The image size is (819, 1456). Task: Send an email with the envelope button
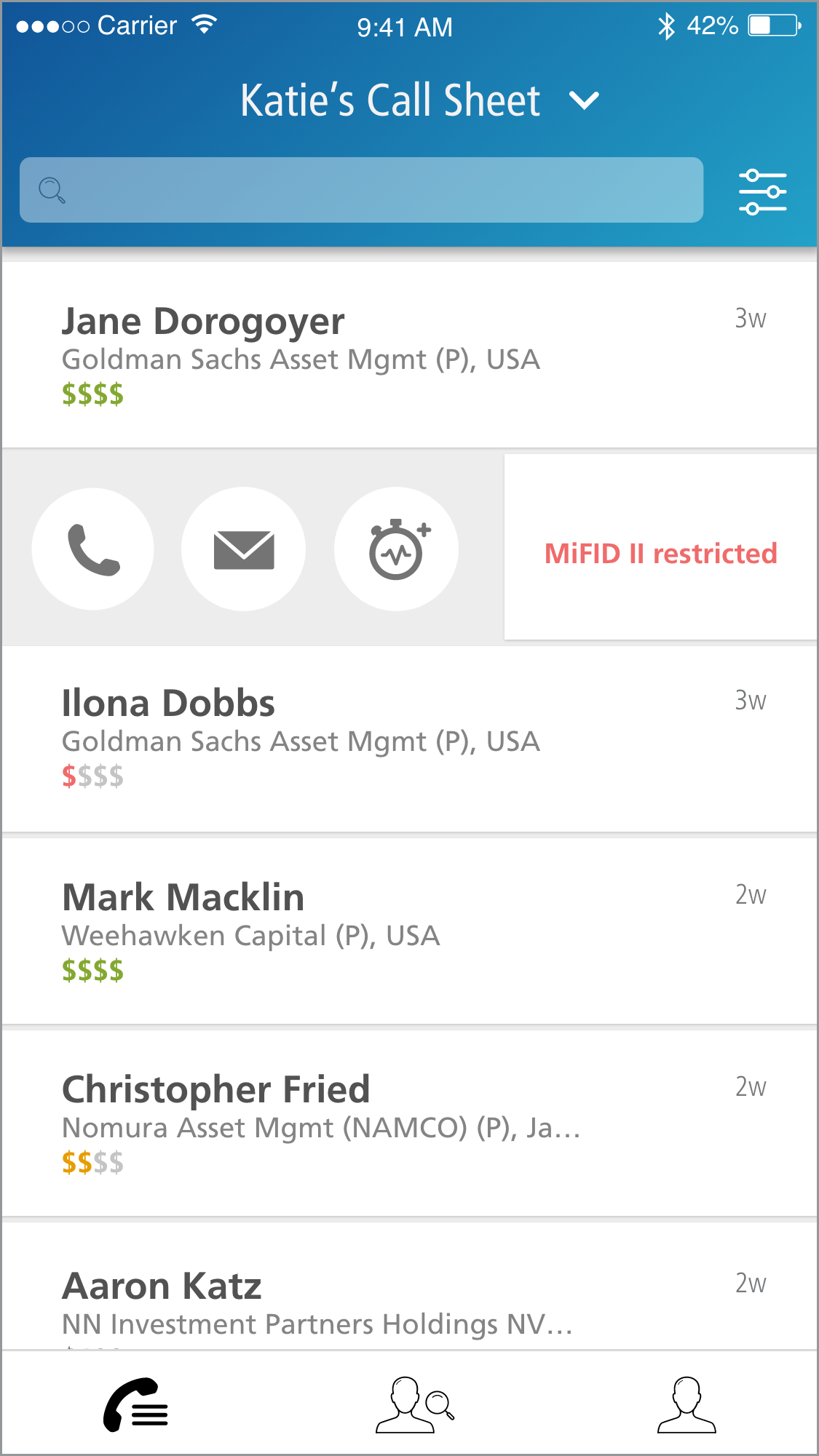(x=244, y=549)
